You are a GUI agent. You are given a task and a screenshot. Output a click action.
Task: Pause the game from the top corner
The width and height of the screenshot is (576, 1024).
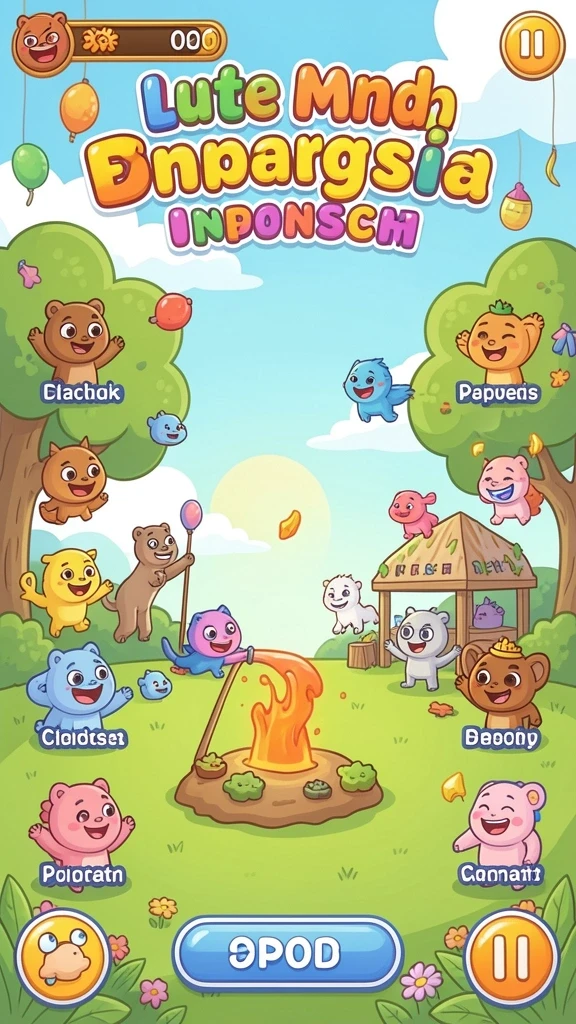coord(532,45)
